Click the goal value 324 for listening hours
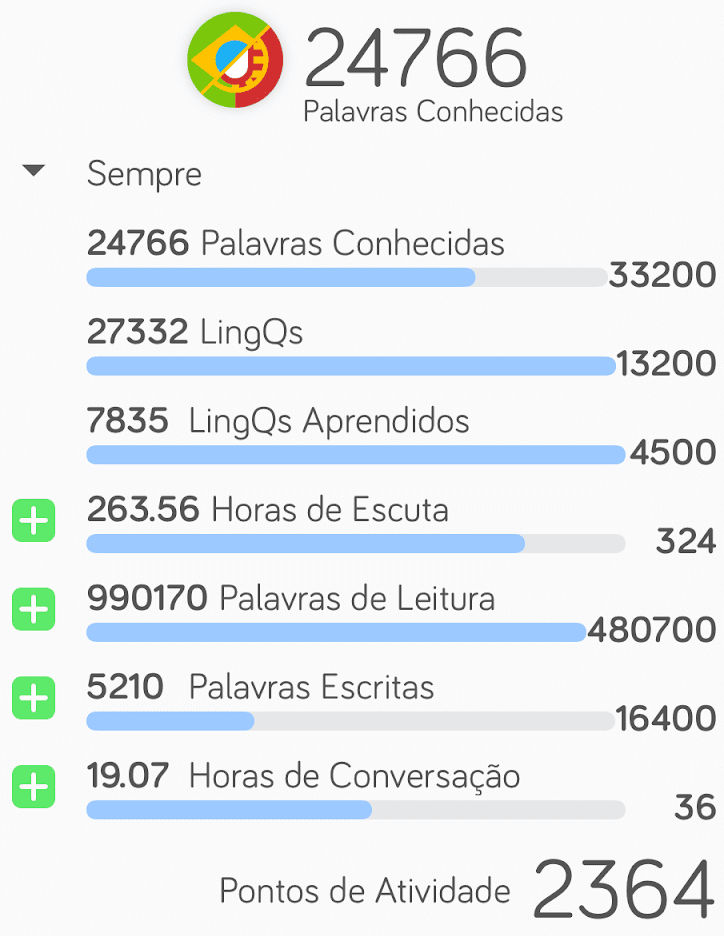 coord(686,541)
